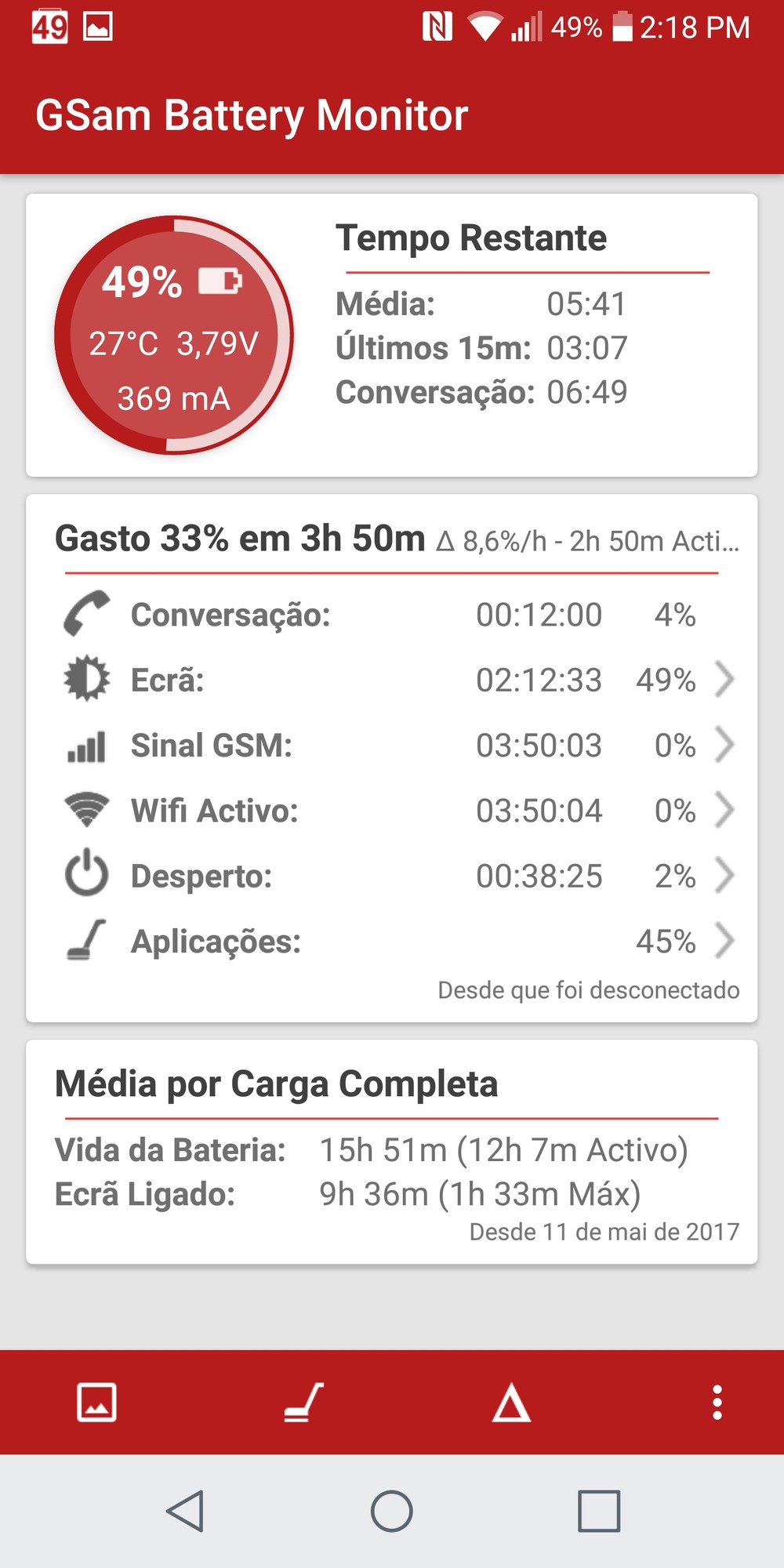
Task: Go to the home screen
Action: pos(392,1511)
